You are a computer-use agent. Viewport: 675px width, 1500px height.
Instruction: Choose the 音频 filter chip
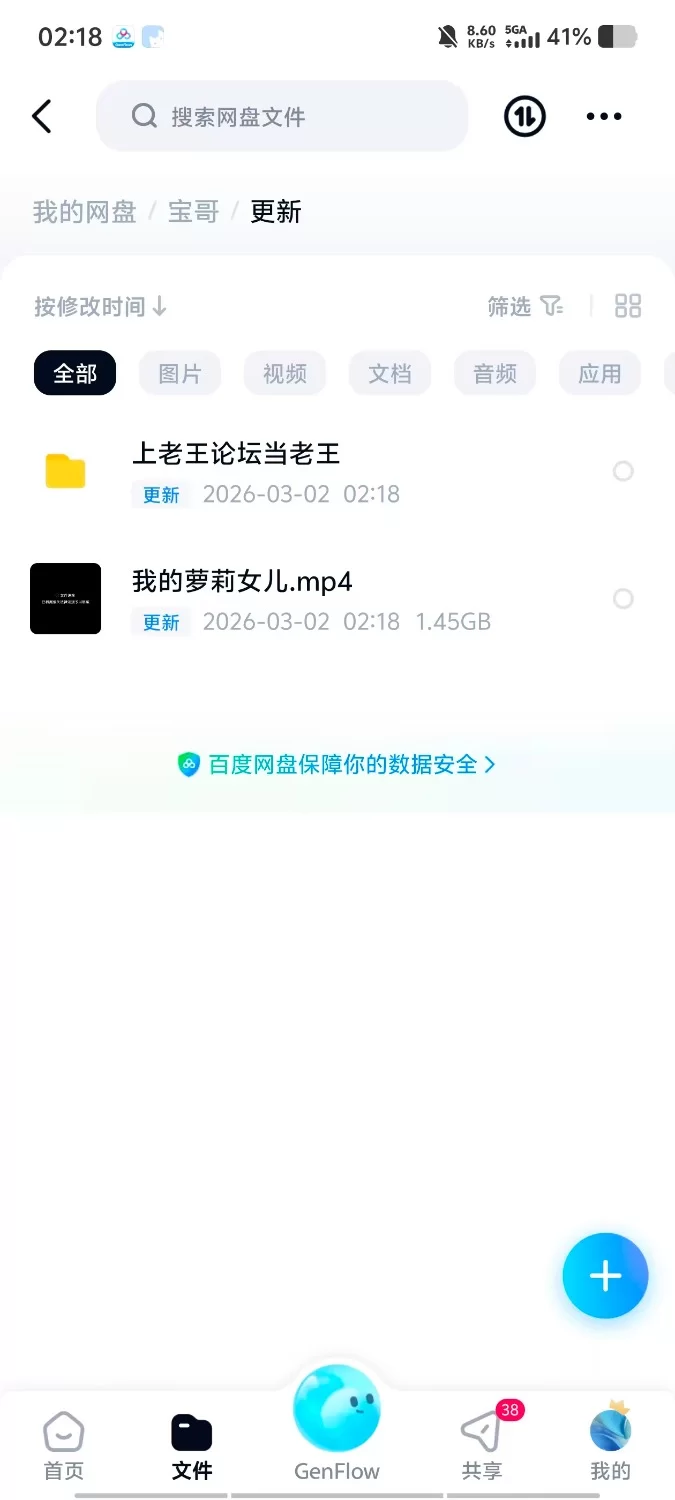click(495, 374)
